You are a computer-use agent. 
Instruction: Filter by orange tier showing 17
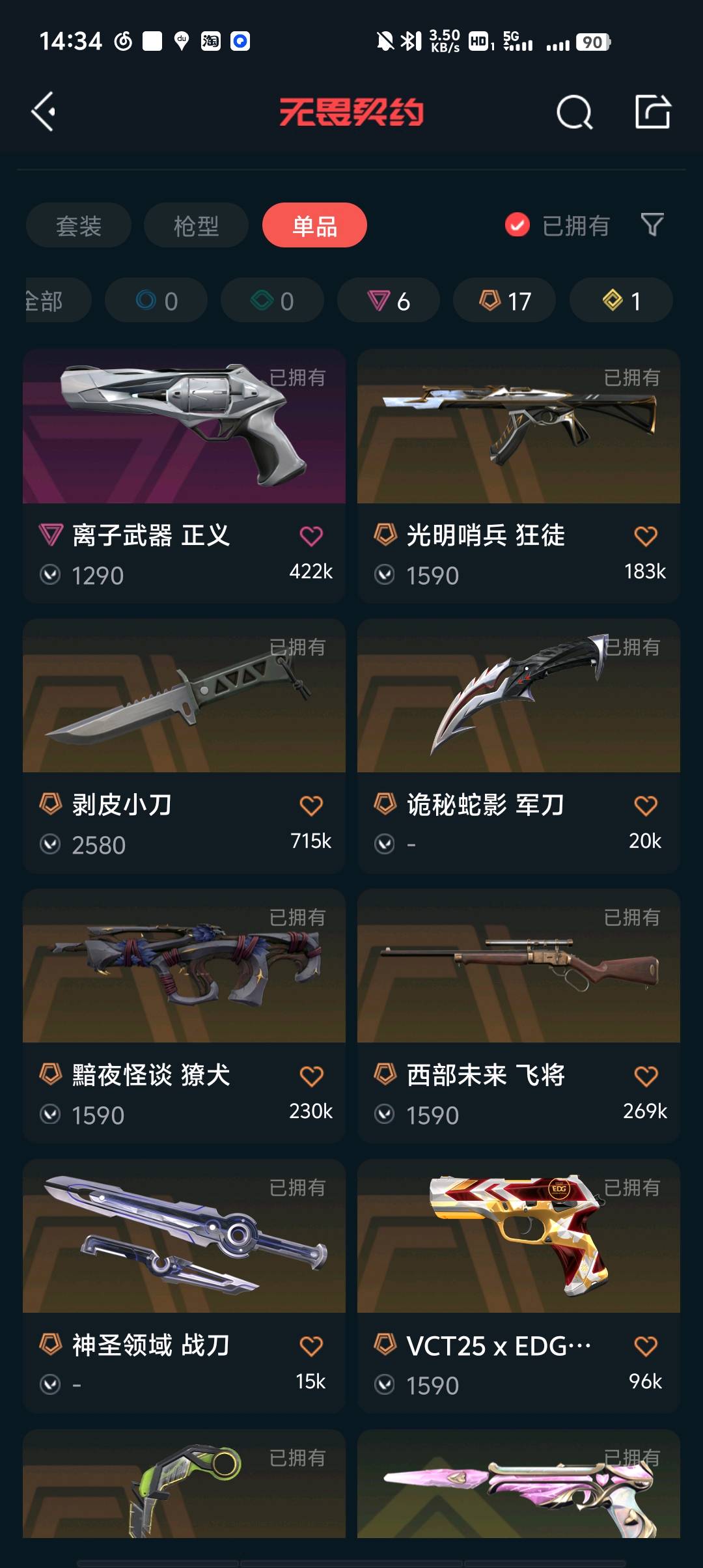pyautogui.click(x=504, y=301)
